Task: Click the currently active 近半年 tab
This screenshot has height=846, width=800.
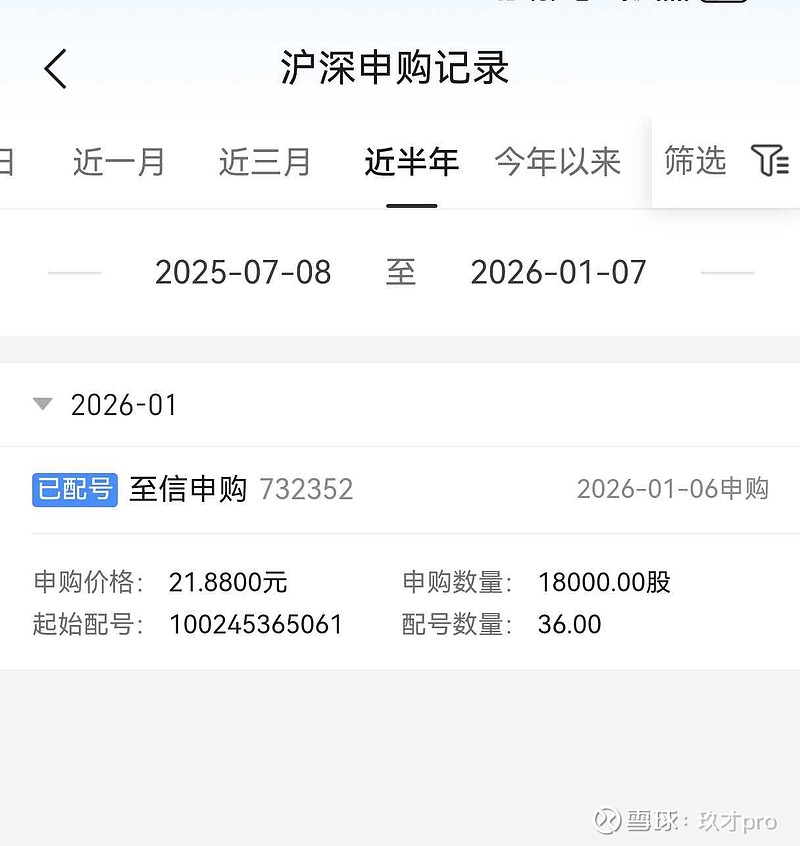Action: pos(411,162)
